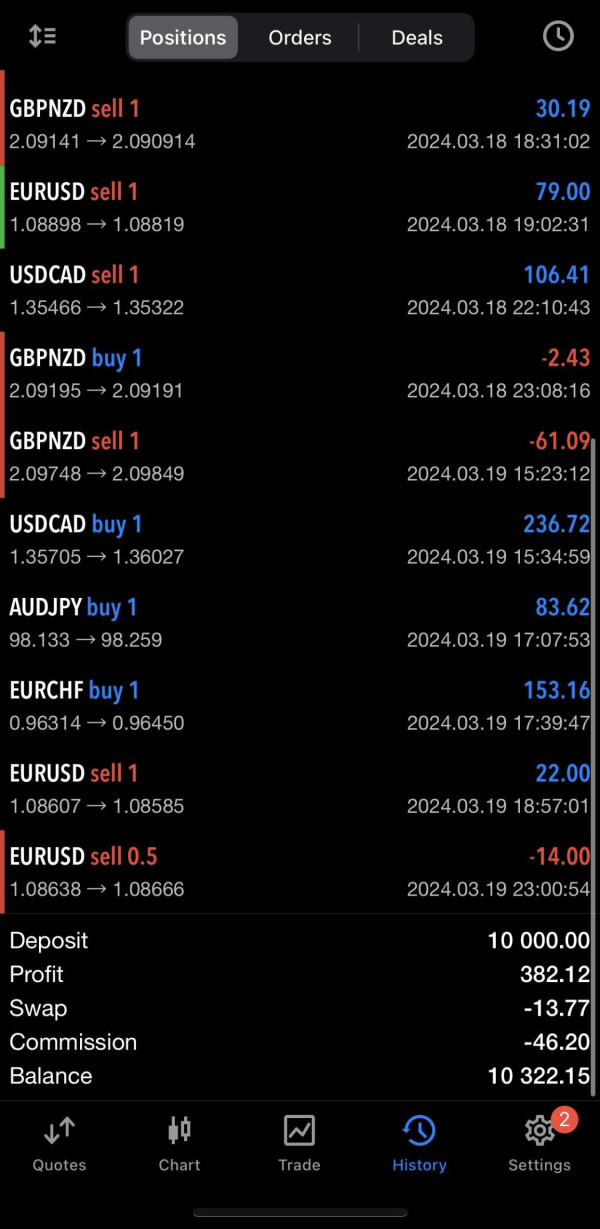Tap the History tab
Screen dimensions: 600x1229
(x=419, y=1143)
